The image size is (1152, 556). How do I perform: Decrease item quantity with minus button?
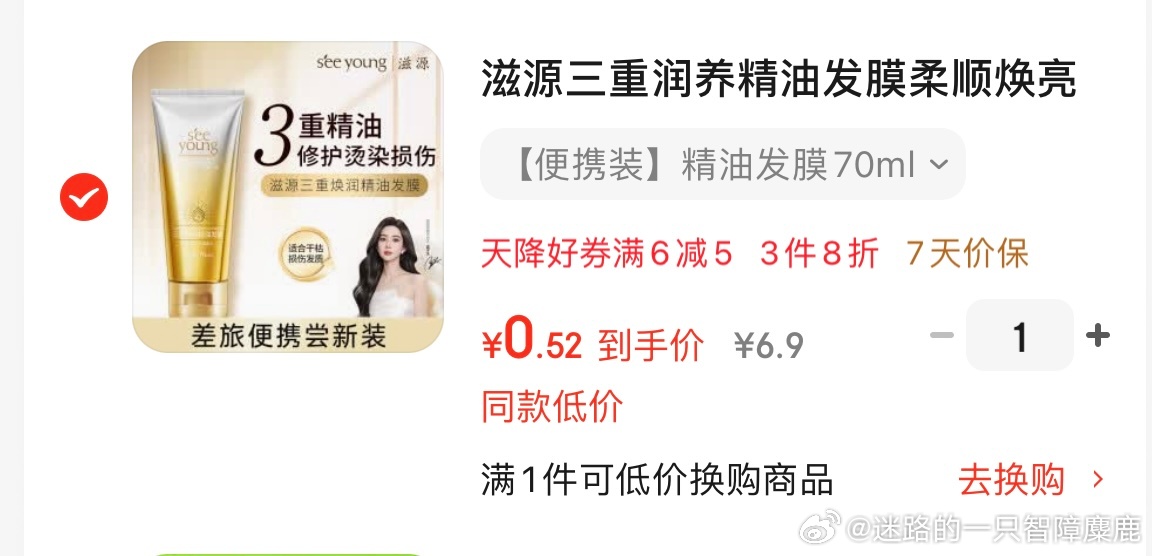click(x=942, y=336)
